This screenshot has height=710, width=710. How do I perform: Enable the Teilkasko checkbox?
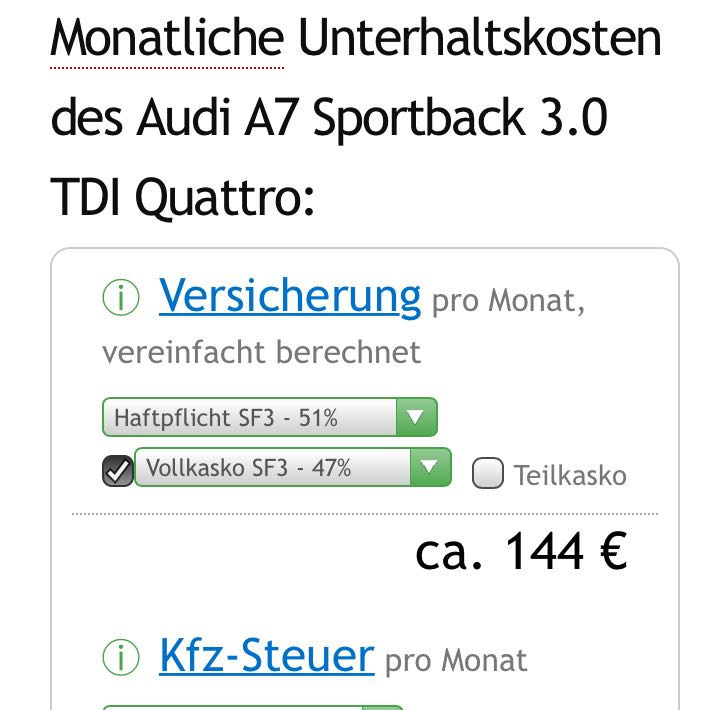[487, 472]
